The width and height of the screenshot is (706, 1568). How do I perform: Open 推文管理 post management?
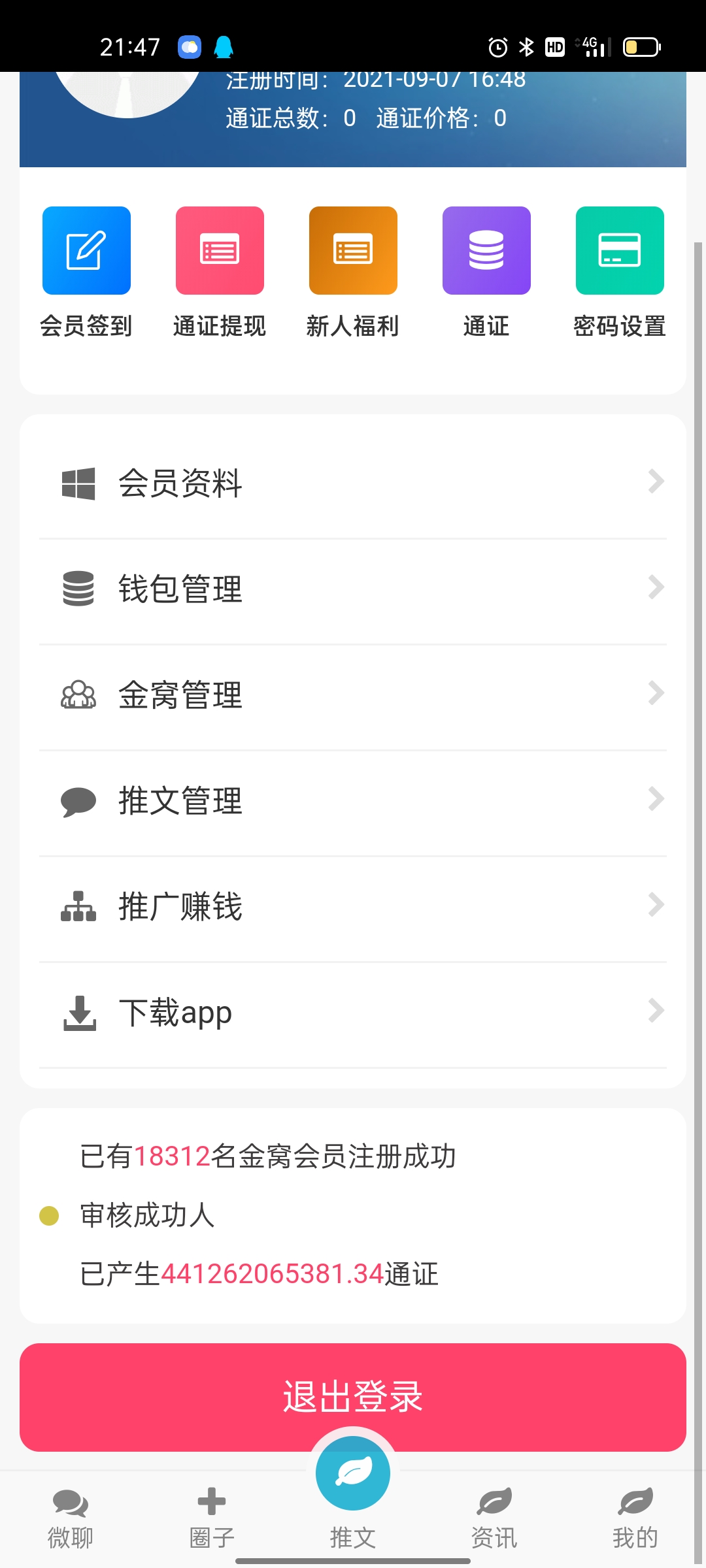click(353, 801)
